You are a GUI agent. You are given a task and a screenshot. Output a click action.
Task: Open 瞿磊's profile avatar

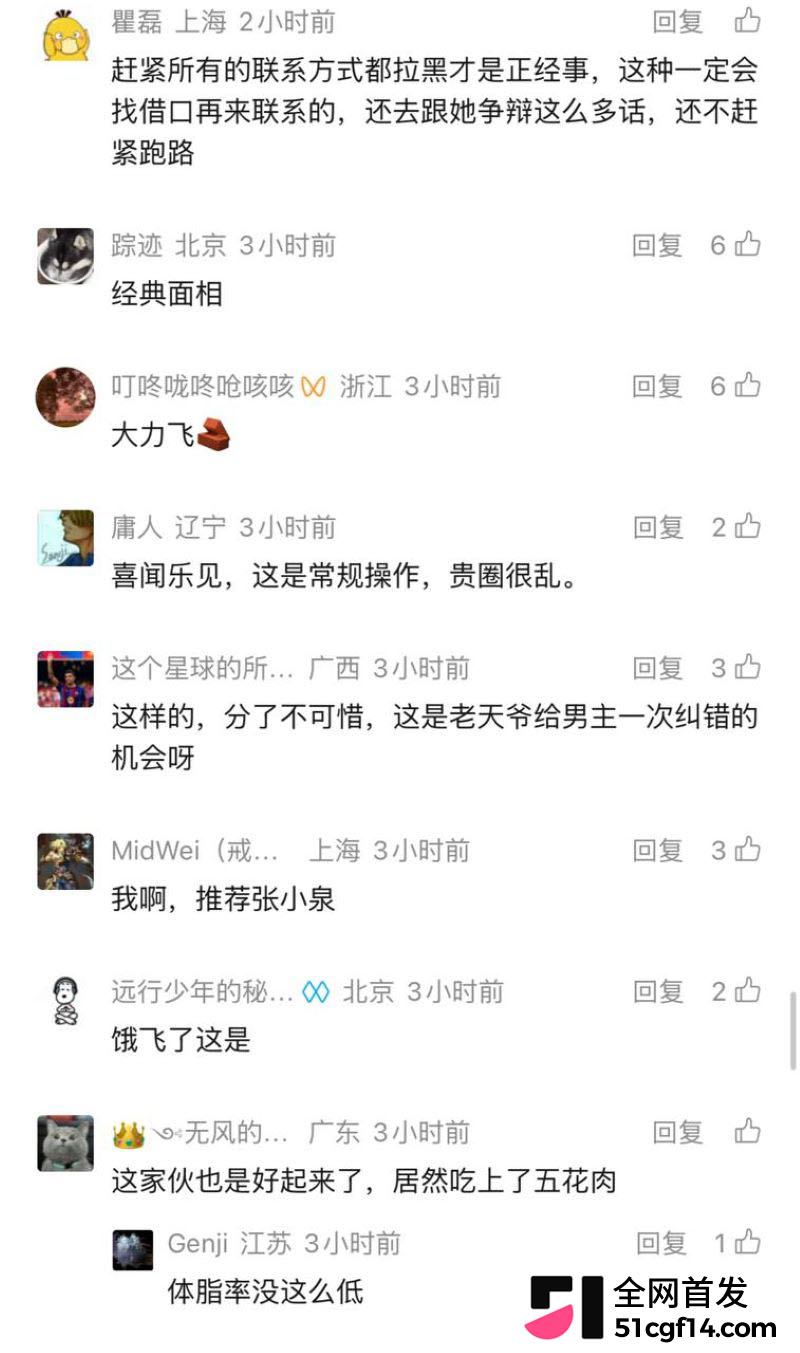coord(66,32)
